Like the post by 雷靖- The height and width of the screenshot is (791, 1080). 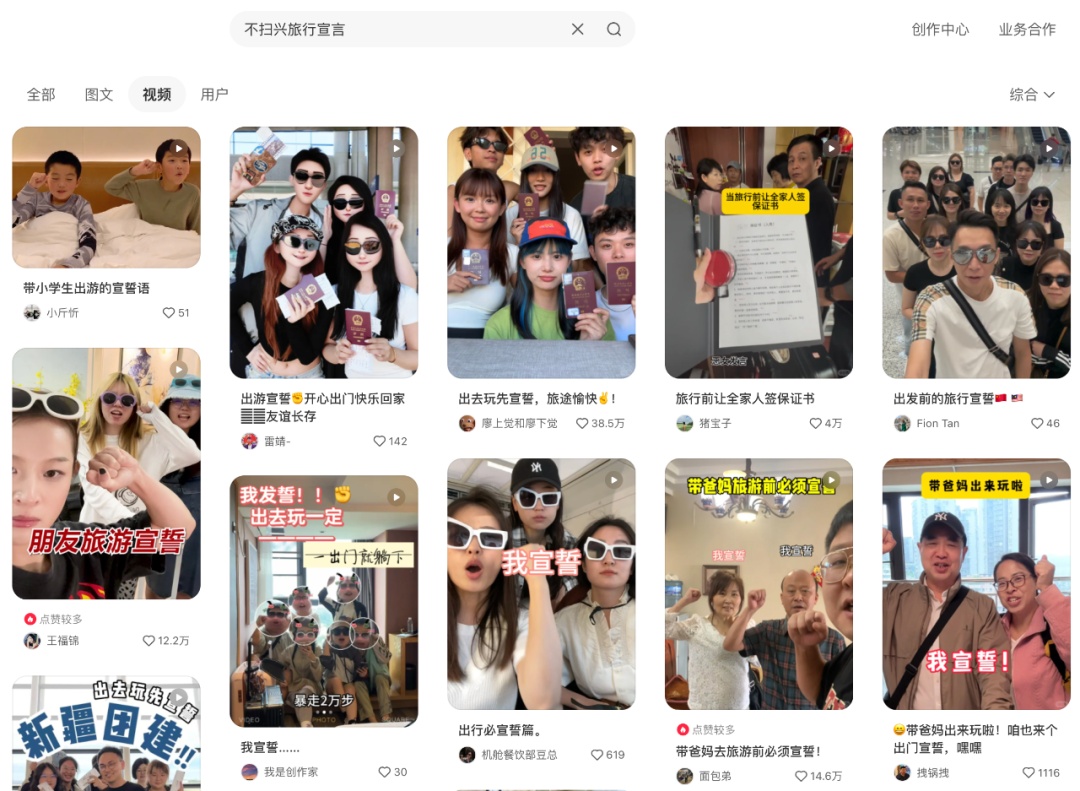(x=390, y=441)
